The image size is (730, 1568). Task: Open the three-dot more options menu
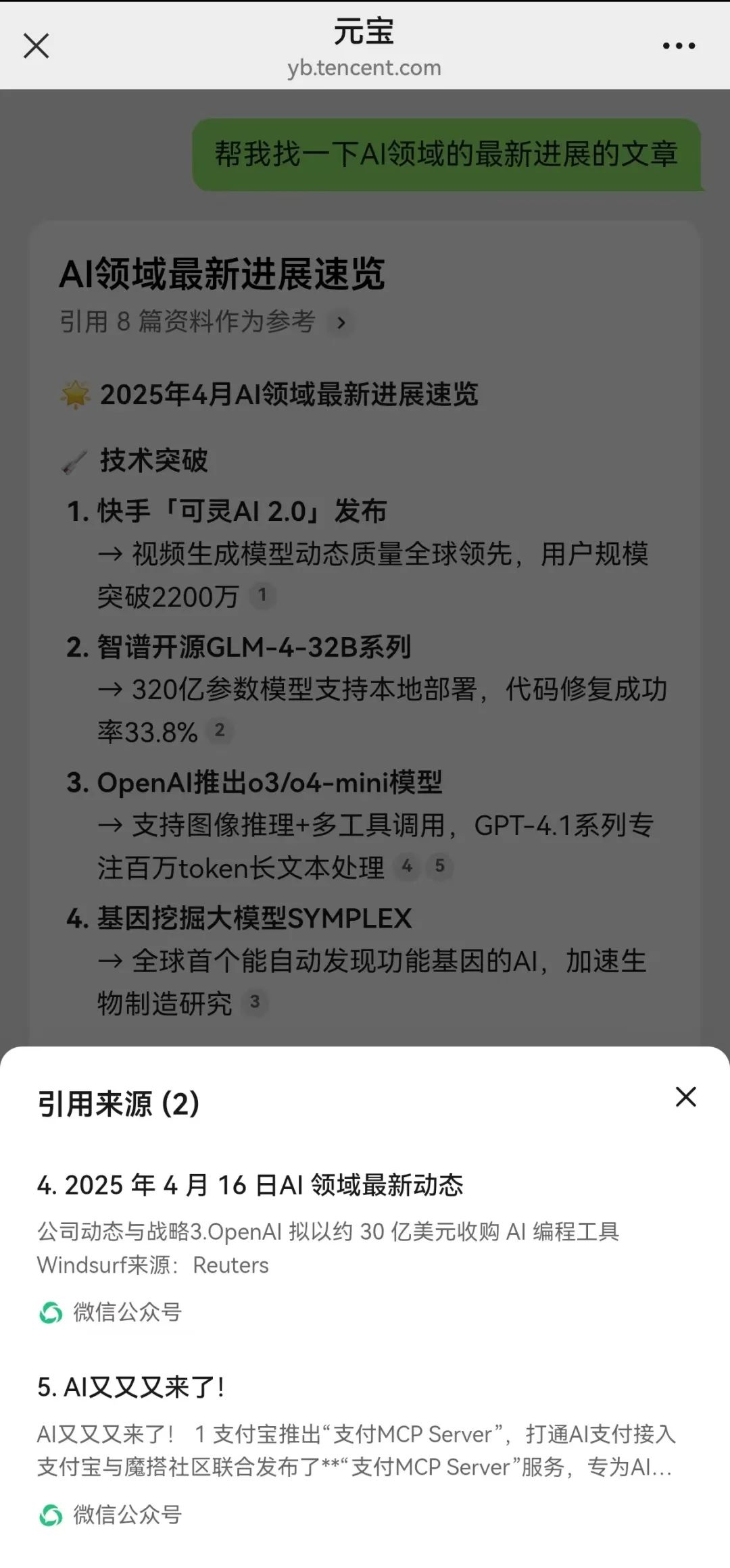[x=679, y=46]
